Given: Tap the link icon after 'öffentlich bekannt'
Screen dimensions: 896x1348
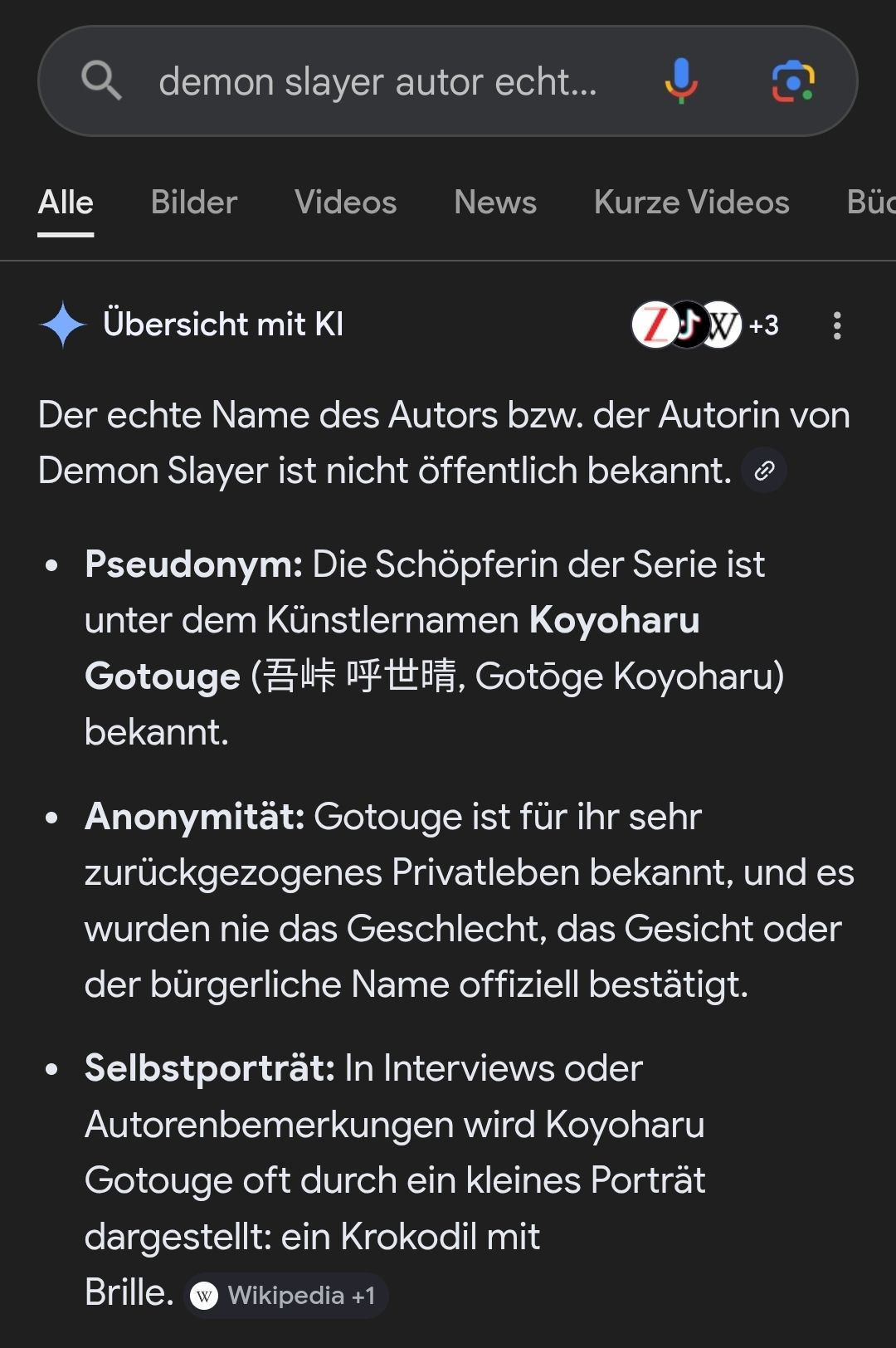Looking at the screenshot, I should click(764, 471).
